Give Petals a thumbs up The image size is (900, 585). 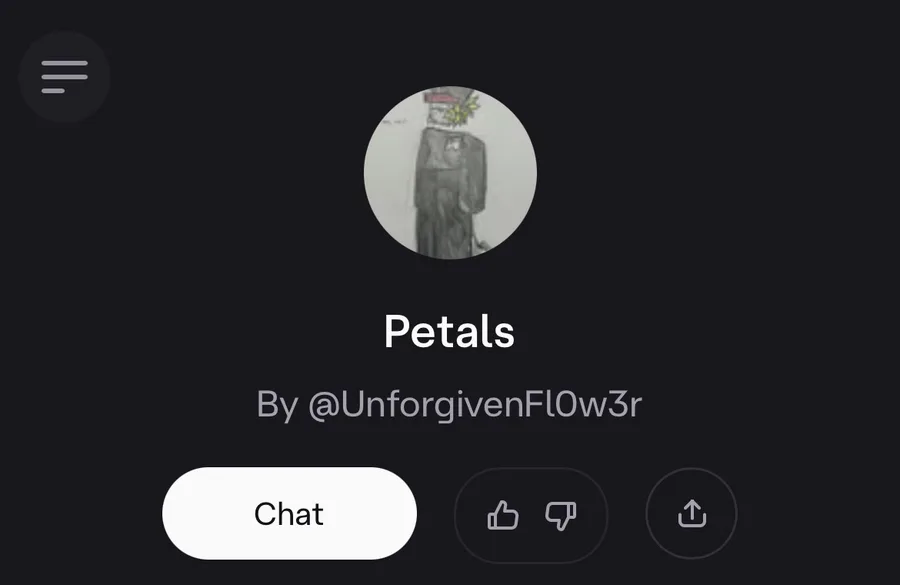pyautogui.click(x=503, y=515)
